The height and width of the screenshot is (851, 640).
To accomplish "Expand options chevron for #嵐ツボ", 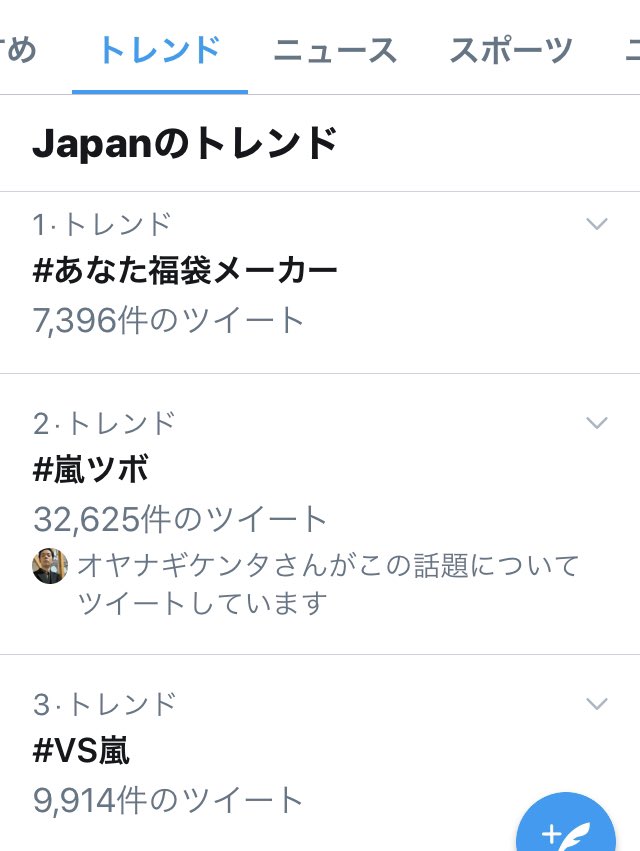I will click(x=596, y=423).
